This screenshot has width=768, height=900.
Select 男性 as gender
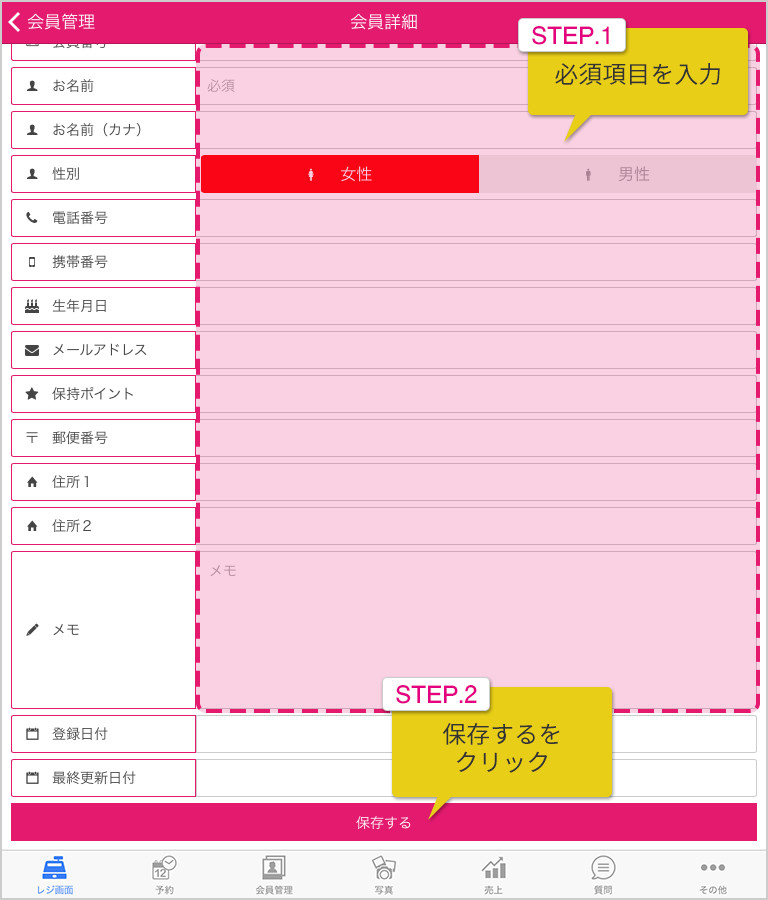(618, 174)
